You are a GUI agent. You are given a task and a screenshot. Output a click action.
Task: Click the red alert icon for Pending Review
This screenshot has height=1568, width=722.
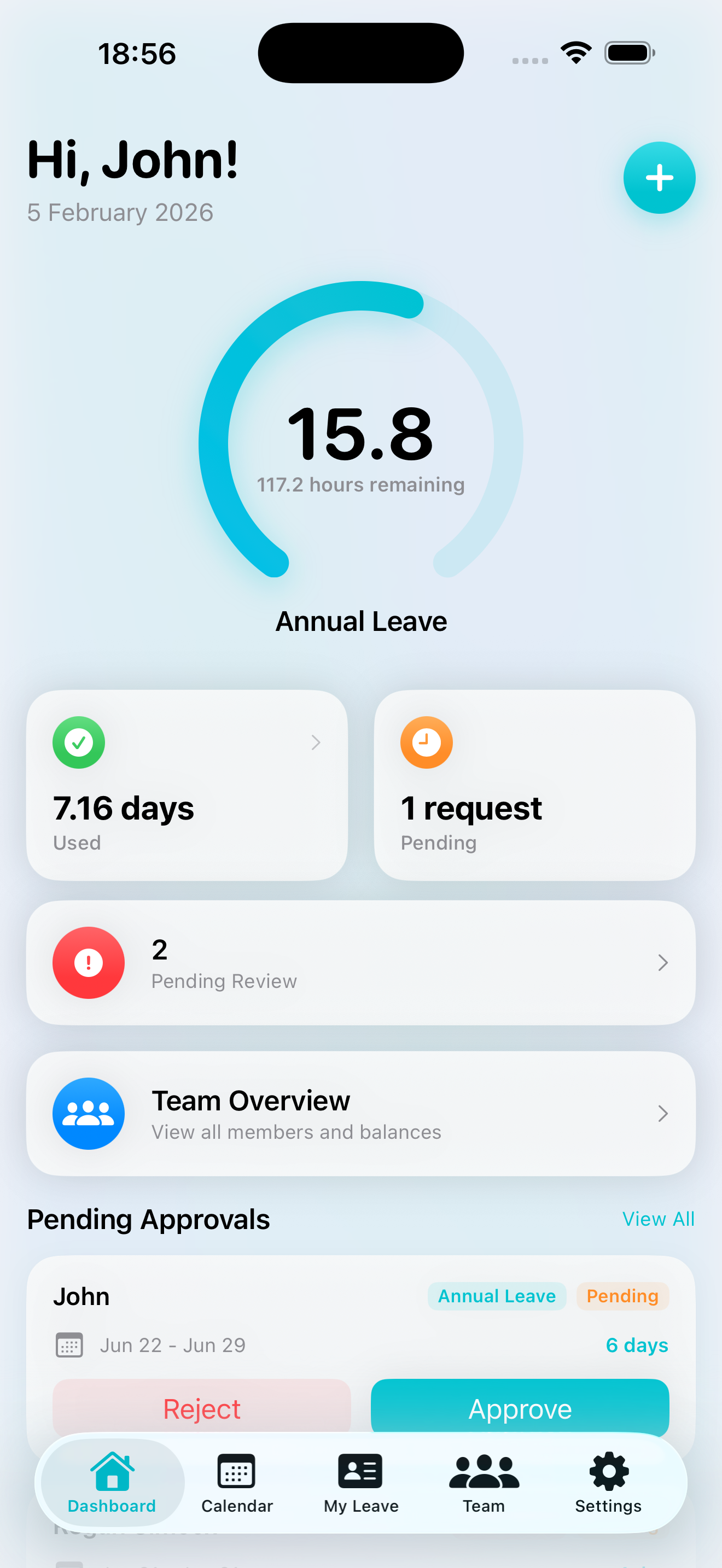pos(88,962)
